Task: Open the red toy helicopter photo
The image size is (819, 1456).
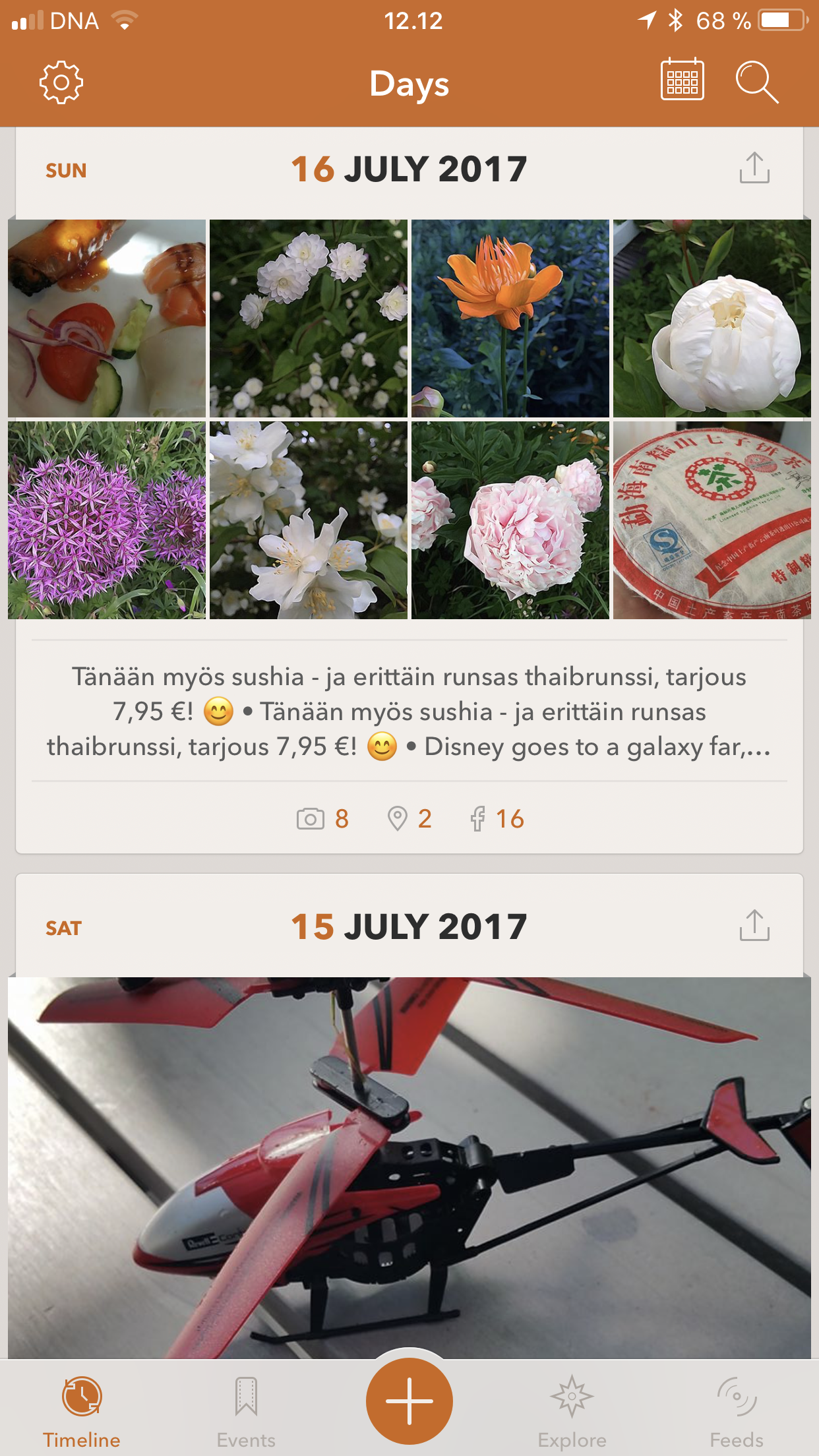Action: pos(409,1167)
